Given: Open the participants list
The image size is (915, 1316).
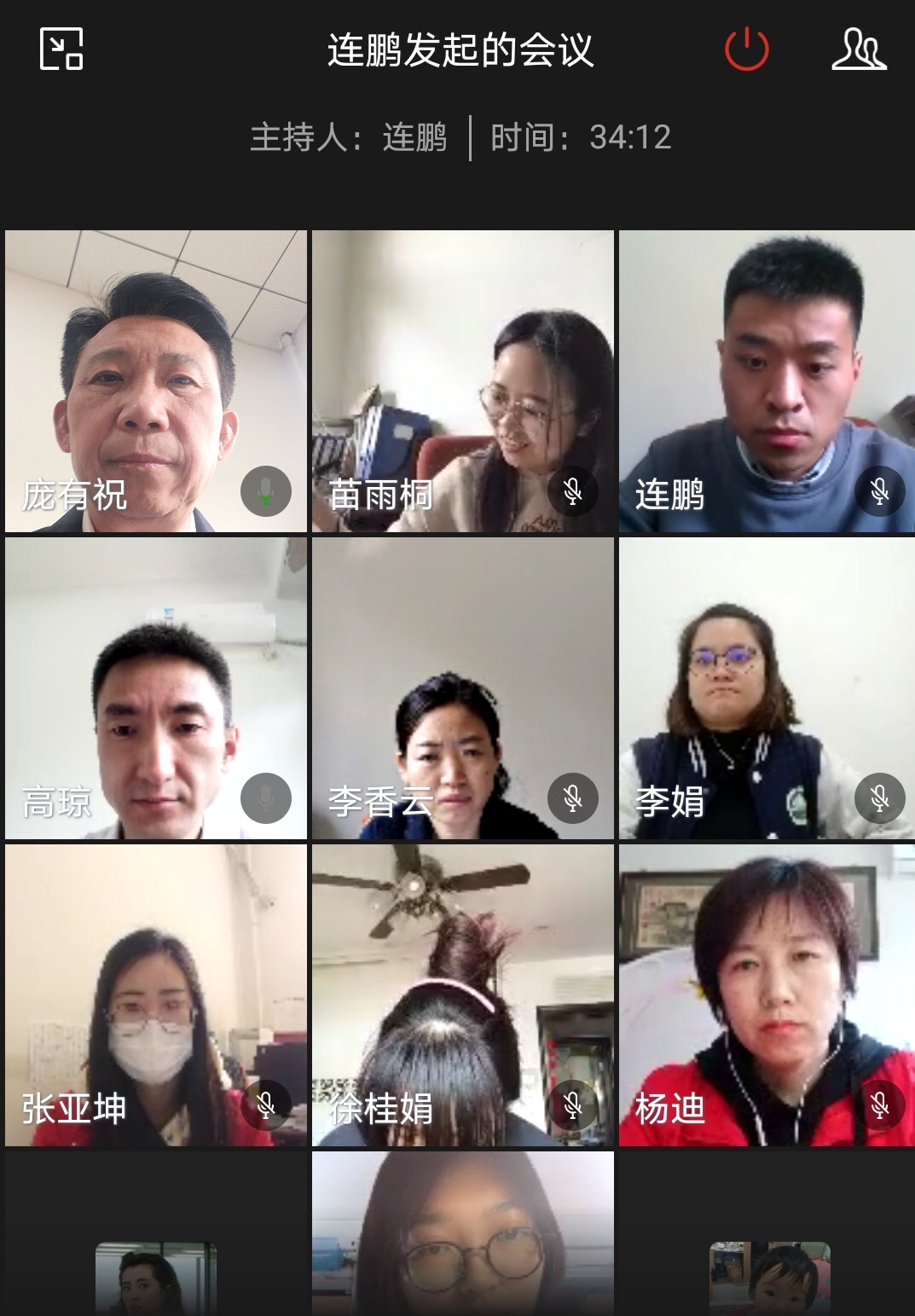Looking at the screenshot, I should 859,49.
